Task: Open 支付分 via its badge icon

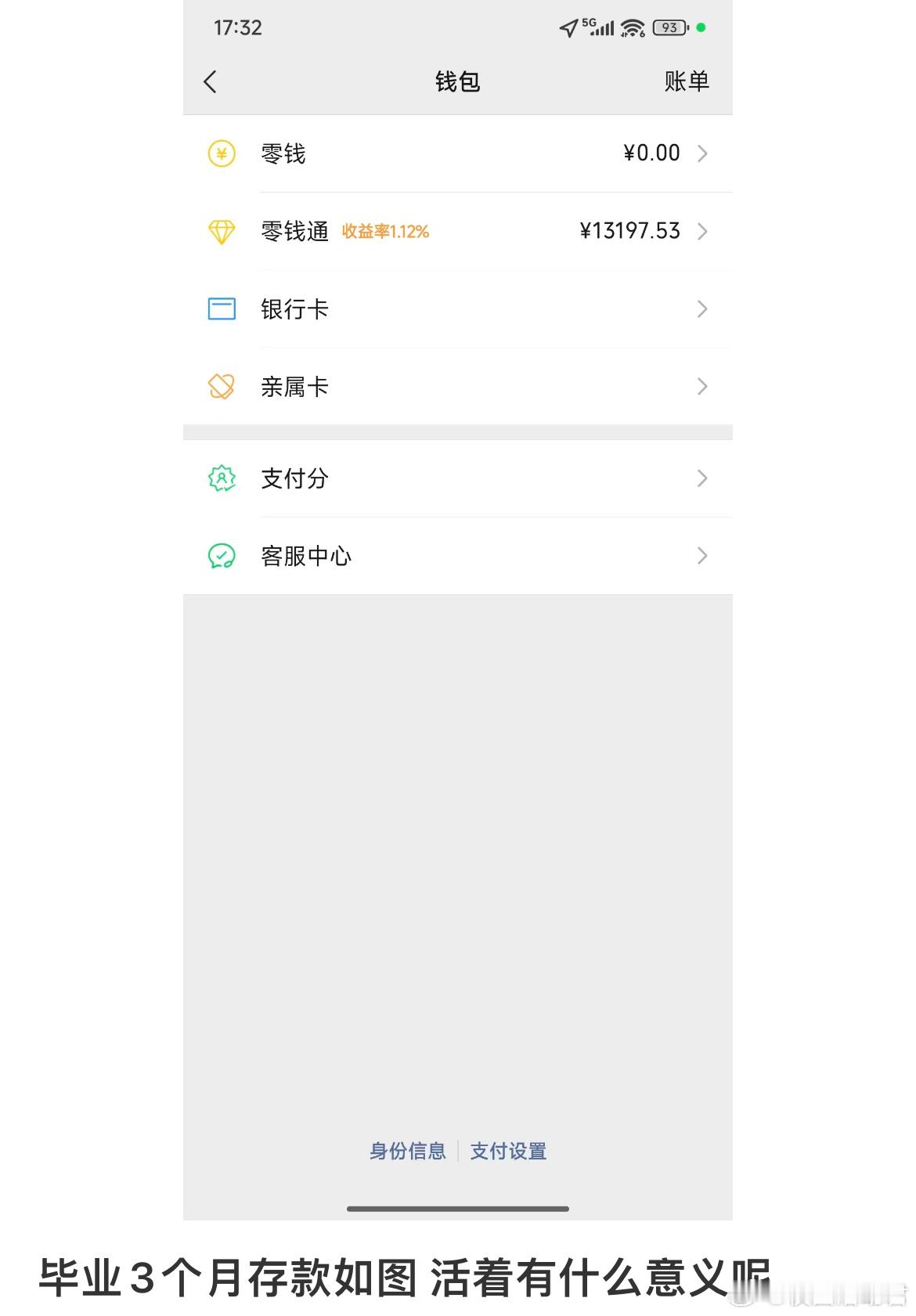Action: (222, 478)
